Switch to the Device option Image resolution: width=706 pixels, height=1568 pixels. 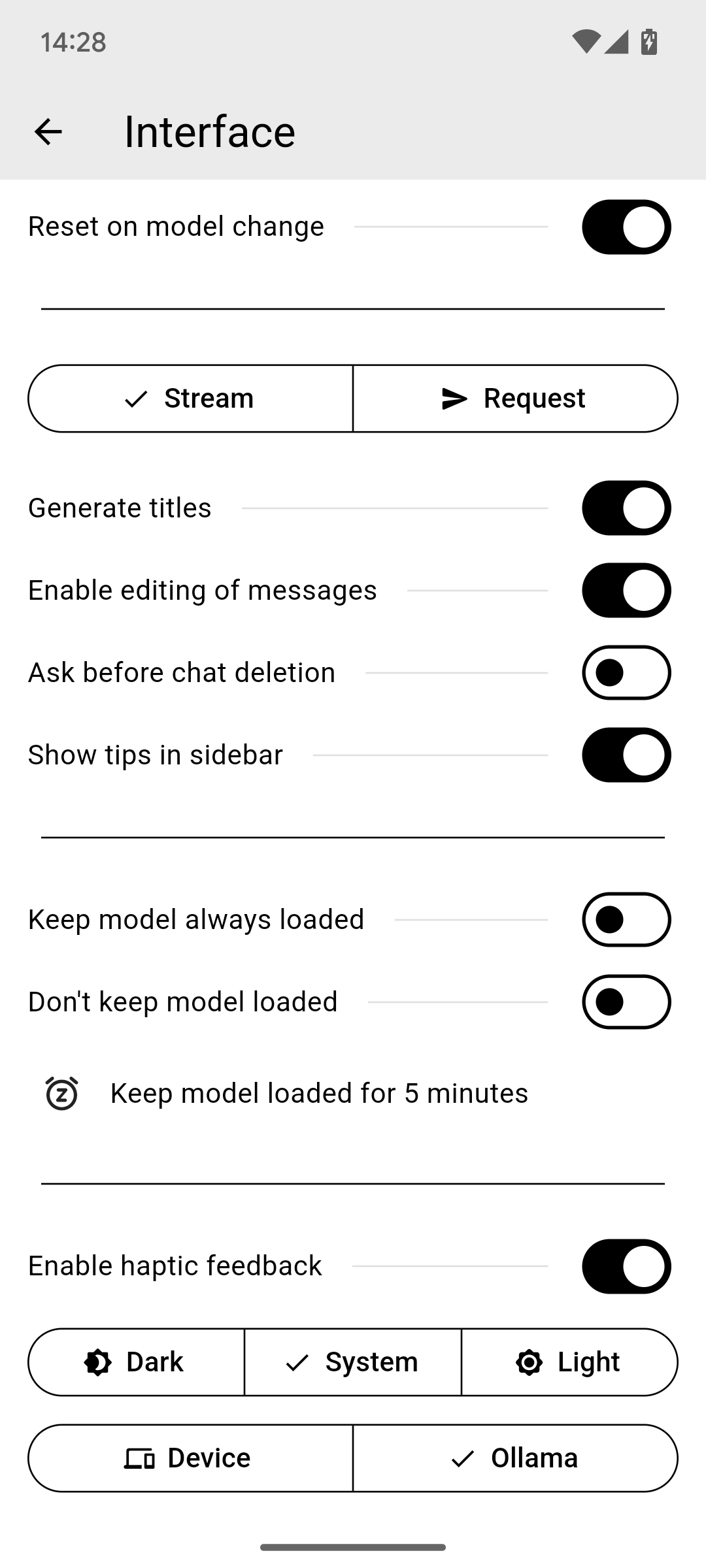point(190,1458)
